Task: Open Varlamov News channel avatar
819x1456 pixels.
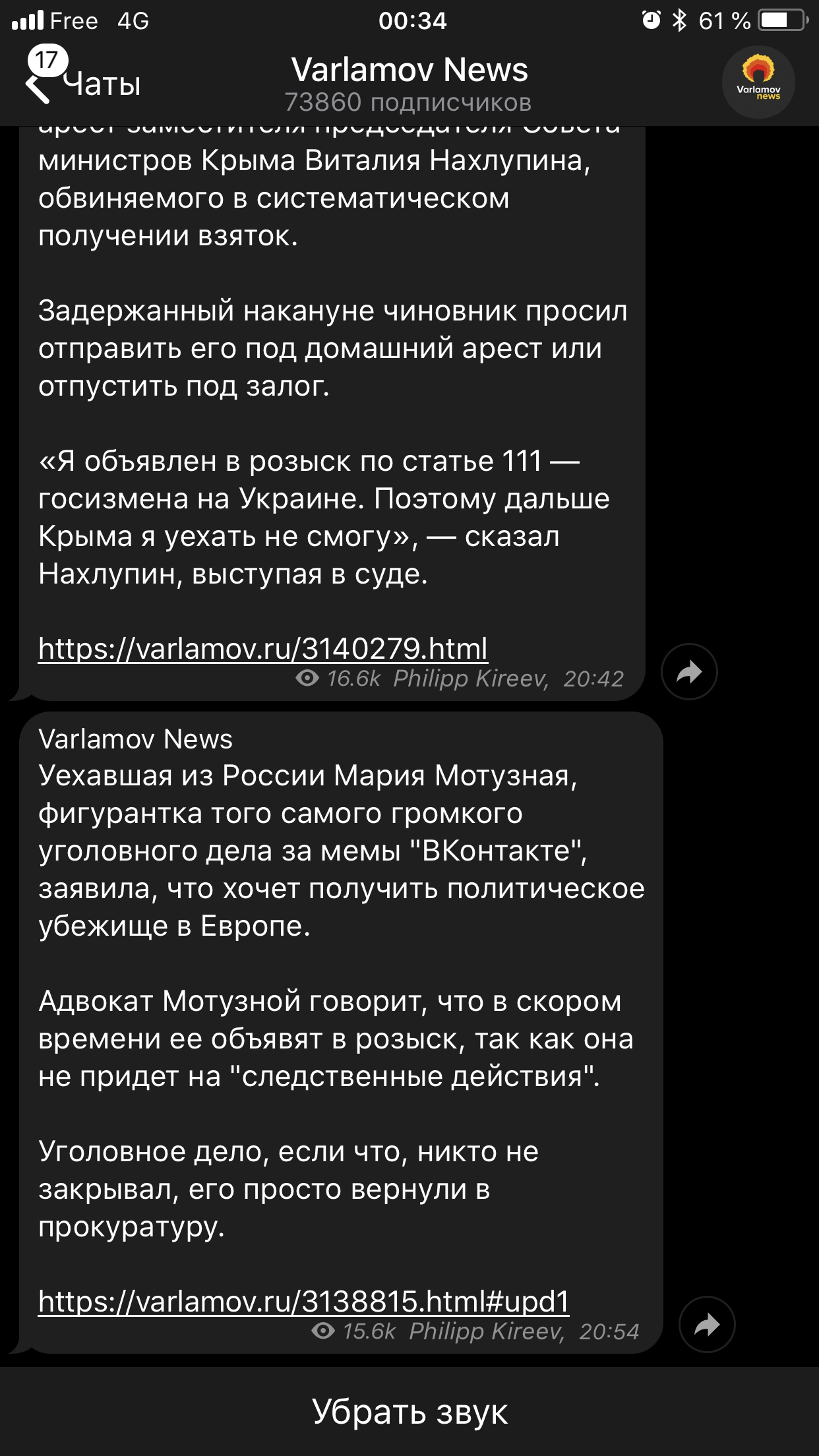Action: pyautogui.click(x=758, y=82)
